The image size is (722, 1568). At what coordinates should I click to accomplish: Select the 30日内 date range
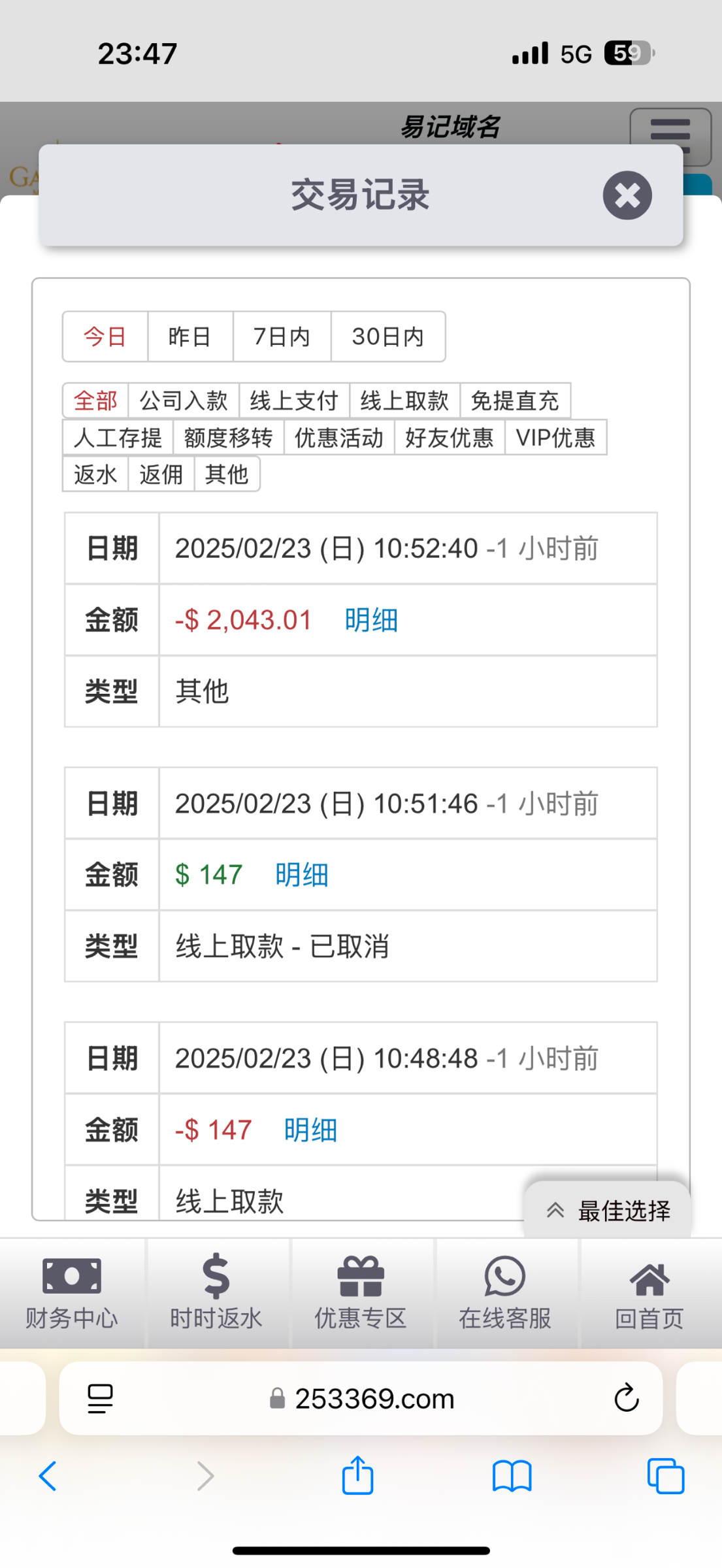[387, 336]
